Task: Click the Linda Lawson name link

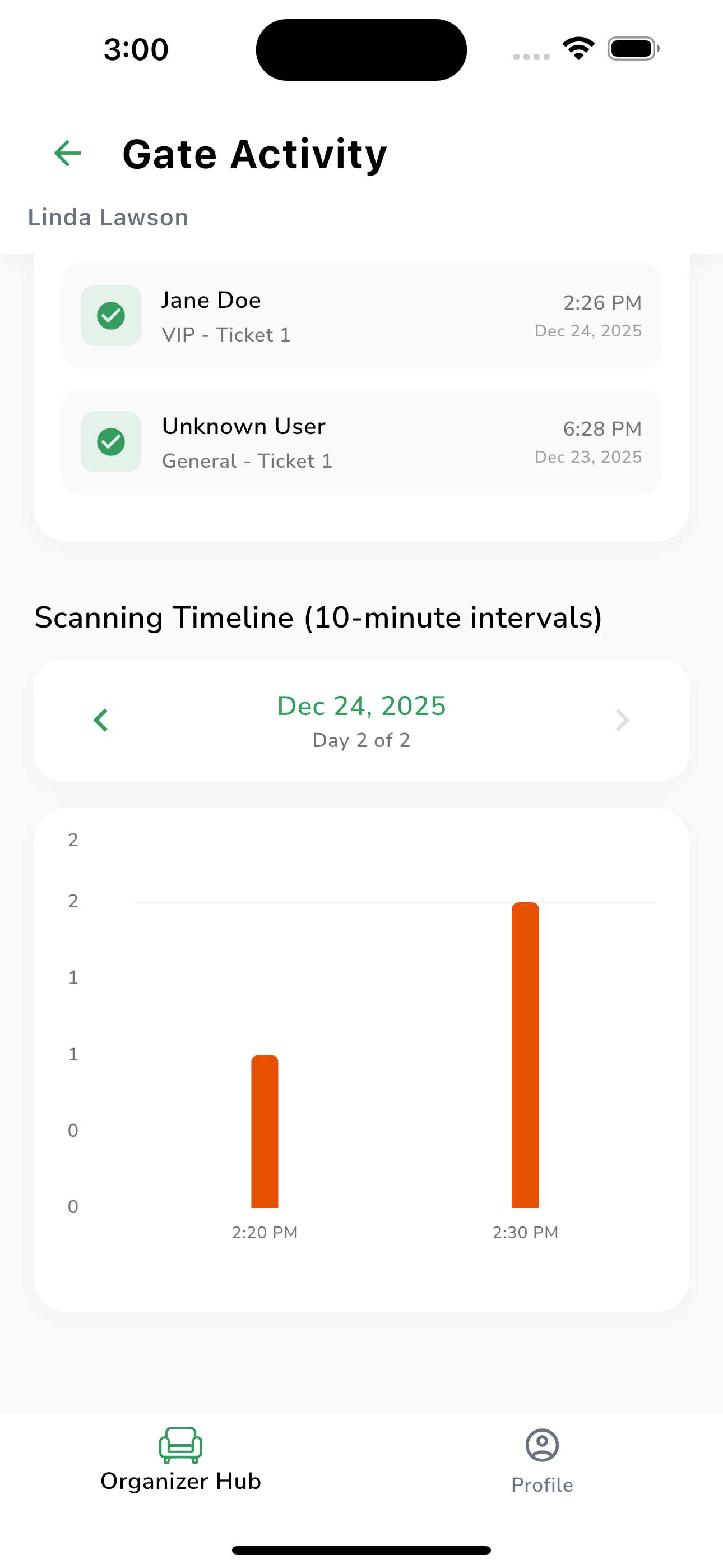Action: (108, 217)
